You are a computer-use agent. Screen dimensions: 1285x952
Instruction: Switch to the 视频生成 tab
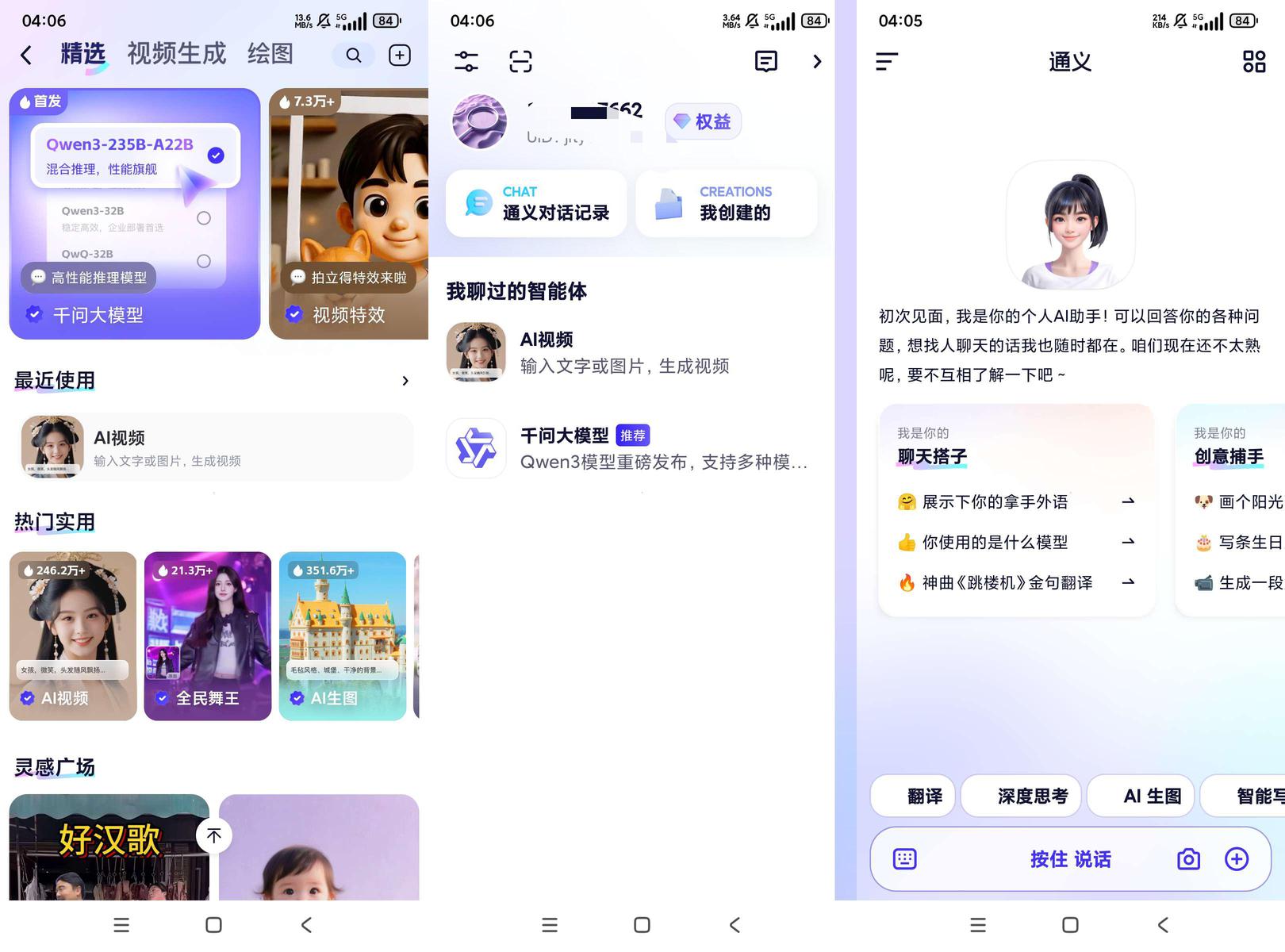(x=176, y=54)
